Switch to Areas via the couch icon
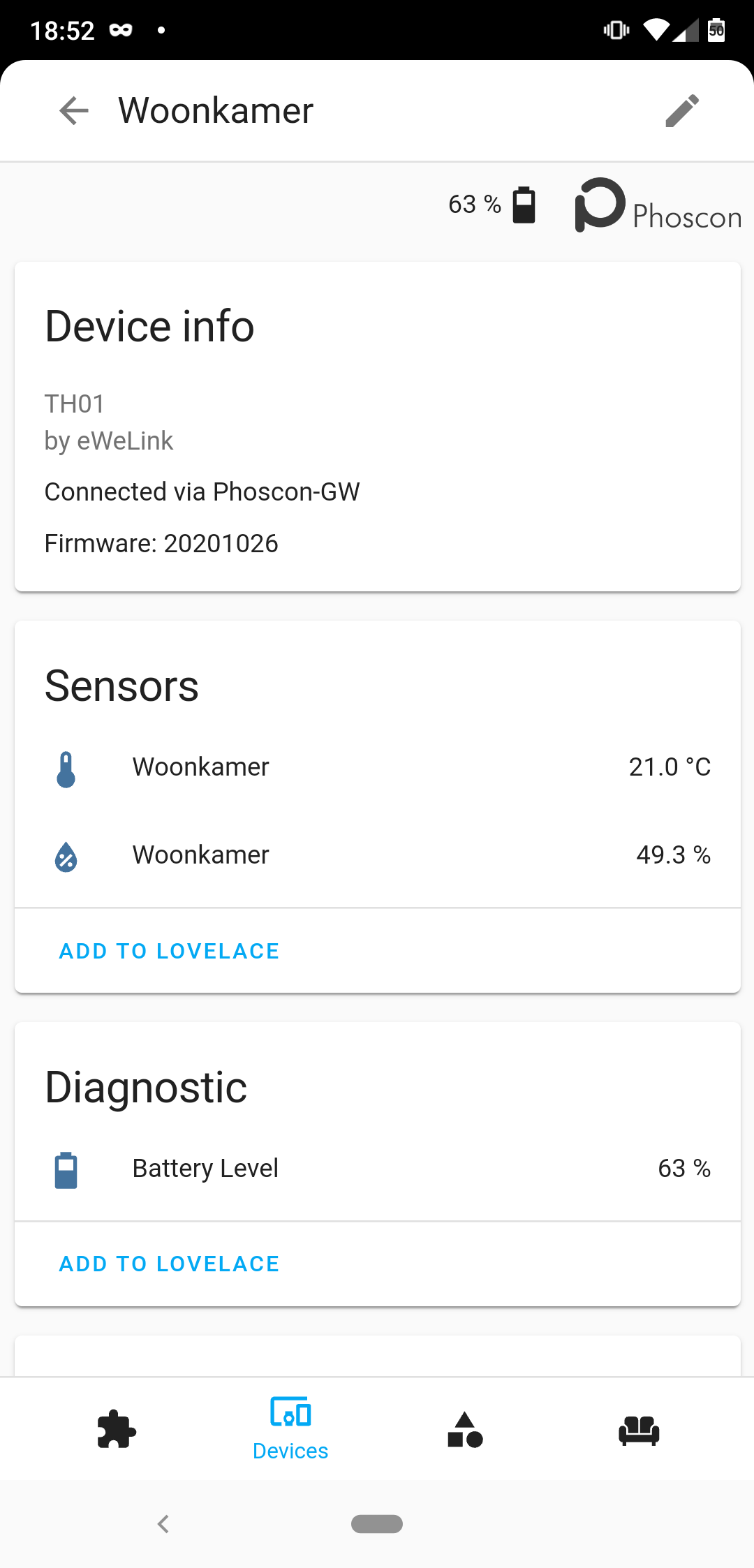This screenshot has width=754, height=1568. click(640, 1430)
